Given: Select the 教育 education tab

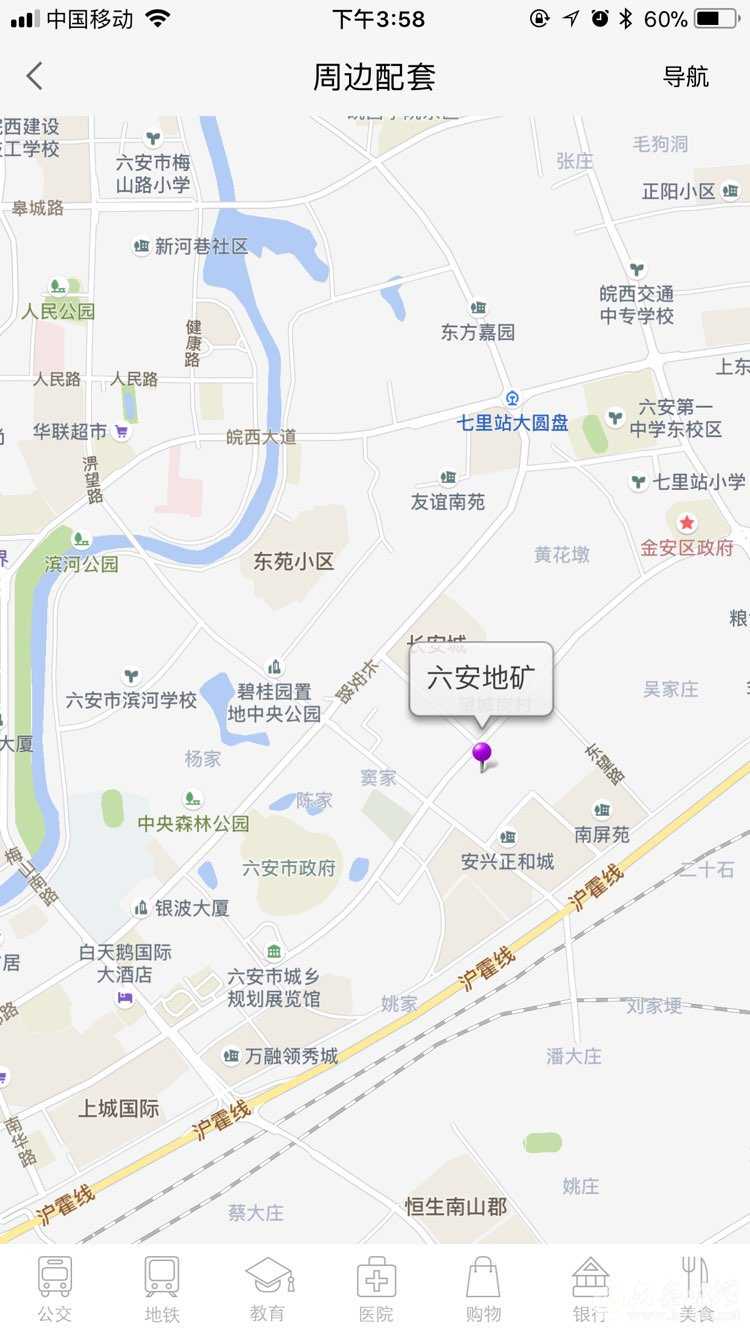Looking at the screenshot, I should [x=268, y=1289].
